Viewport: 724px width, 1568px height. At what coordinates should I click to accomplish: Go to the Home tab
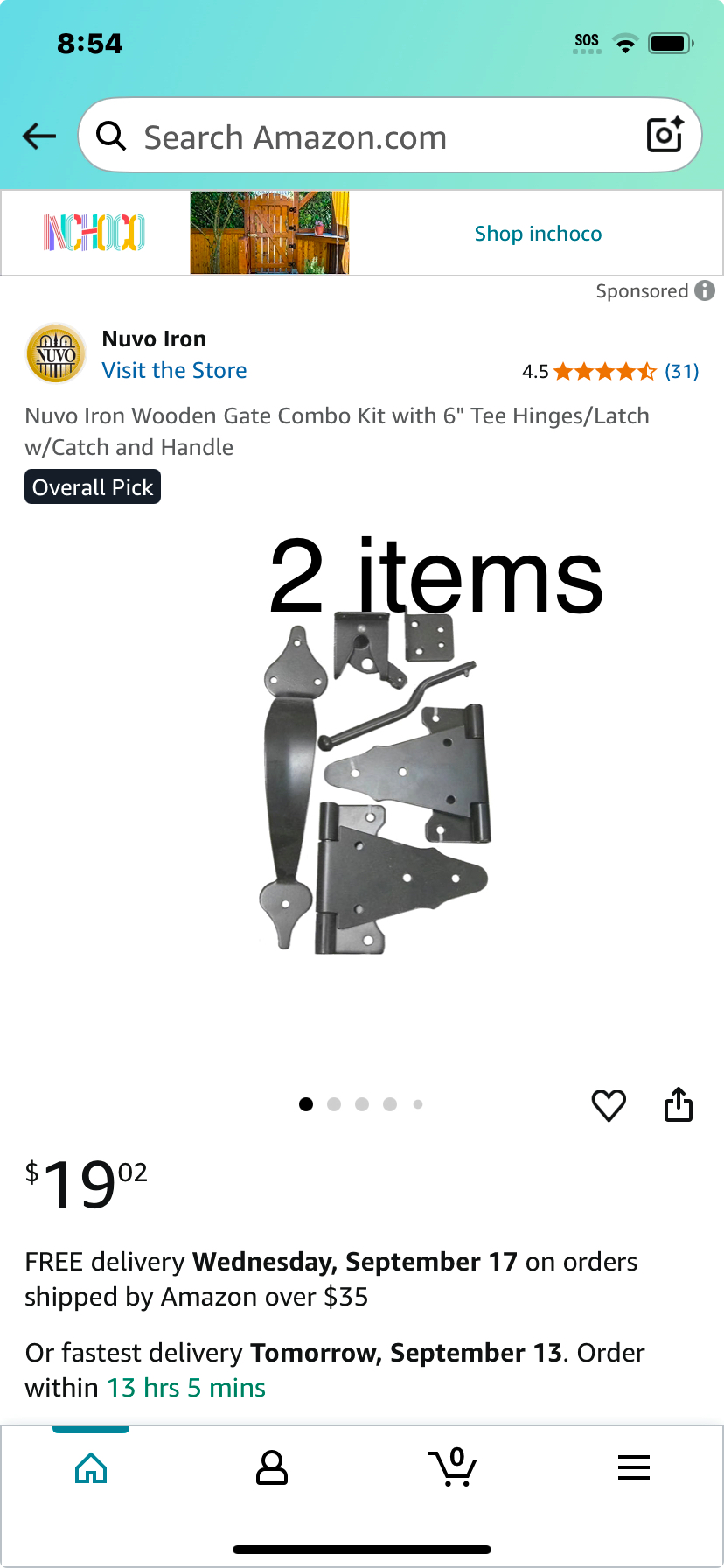point(91,1467)
